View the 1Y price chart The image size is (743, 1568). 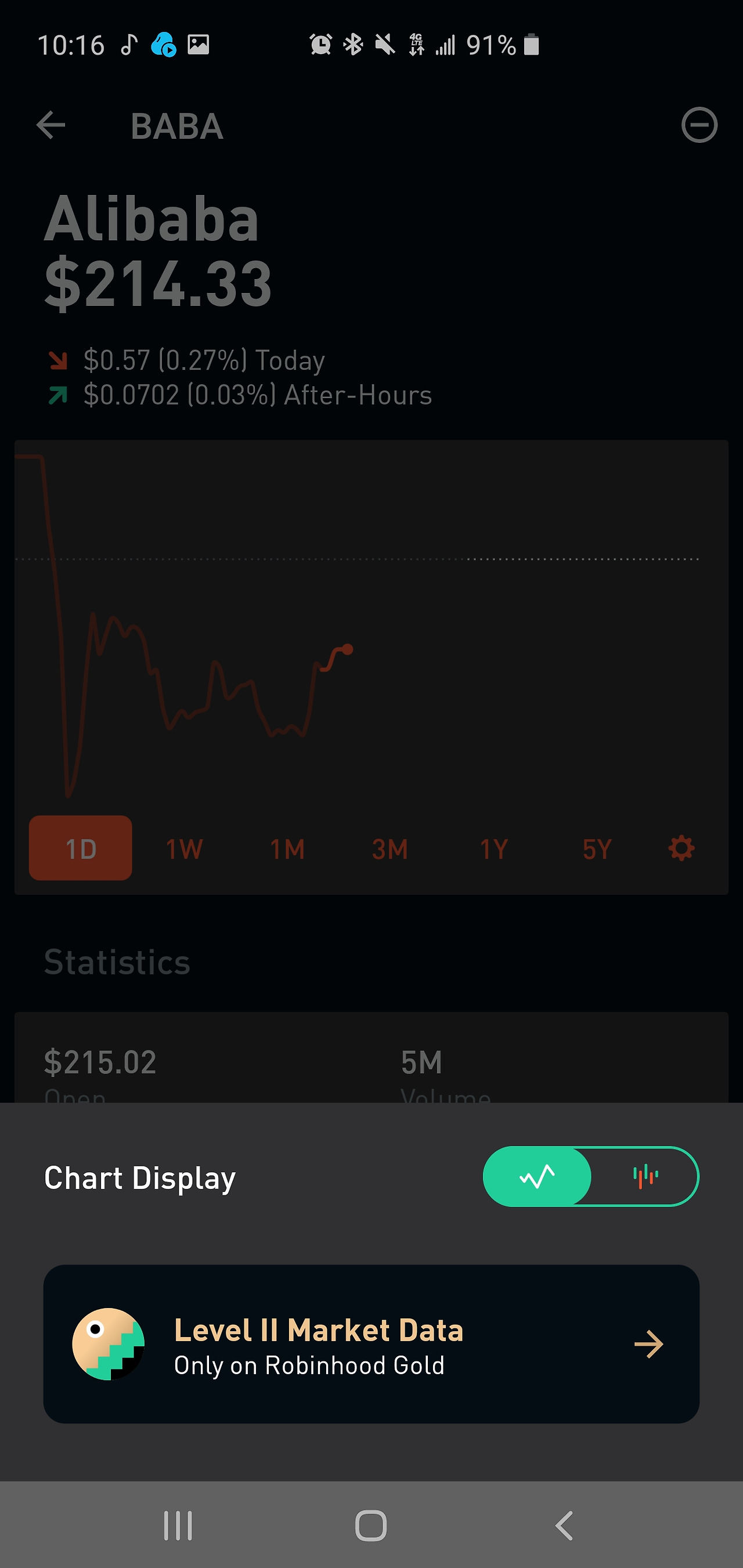click(x=493, y=848)
